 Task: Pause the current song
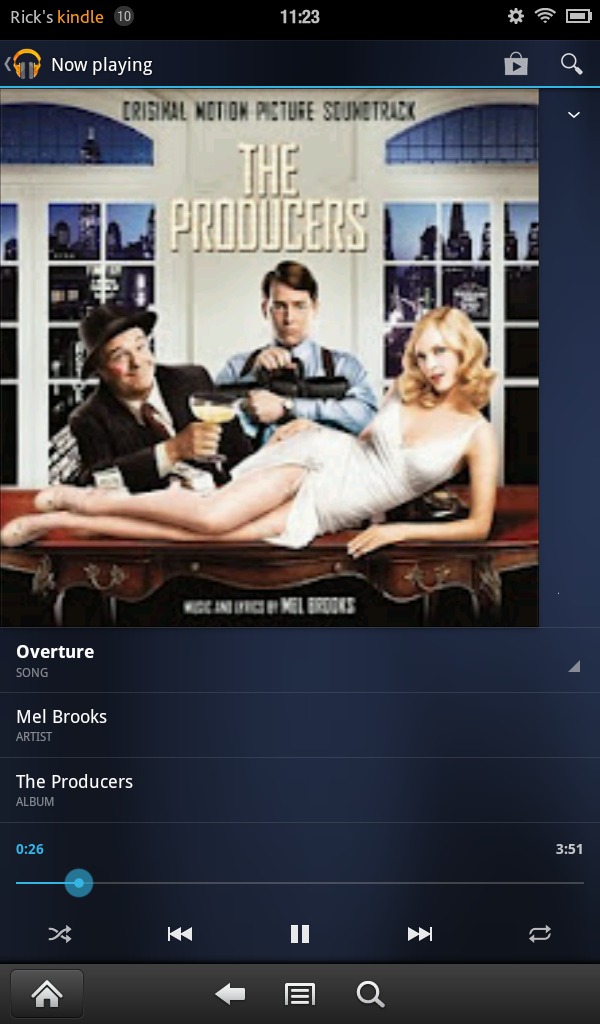300,934
